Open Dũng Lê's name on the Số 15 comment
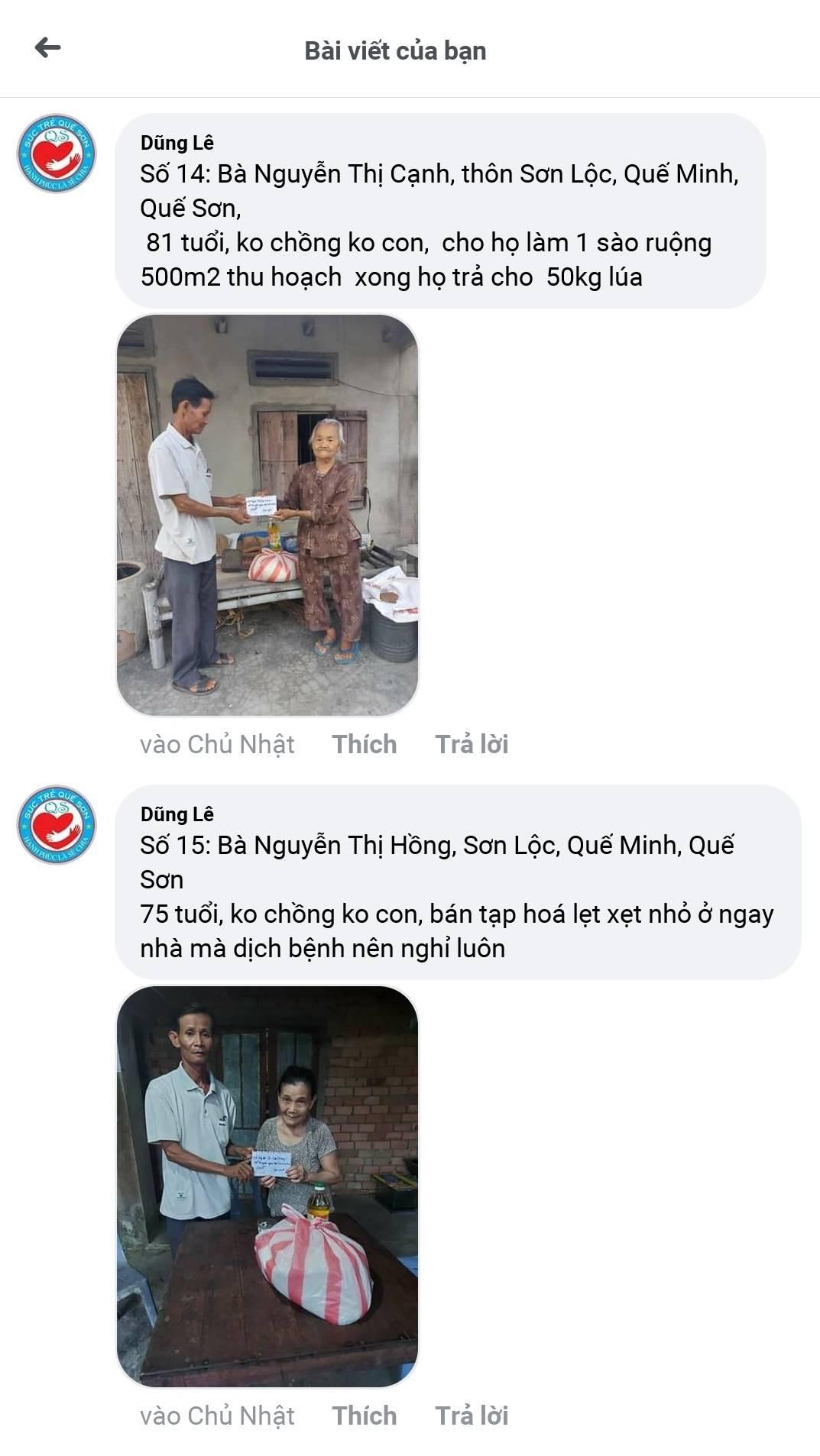Image resolution: width=820 pixels, height=1456 pixels. (177, 814)
